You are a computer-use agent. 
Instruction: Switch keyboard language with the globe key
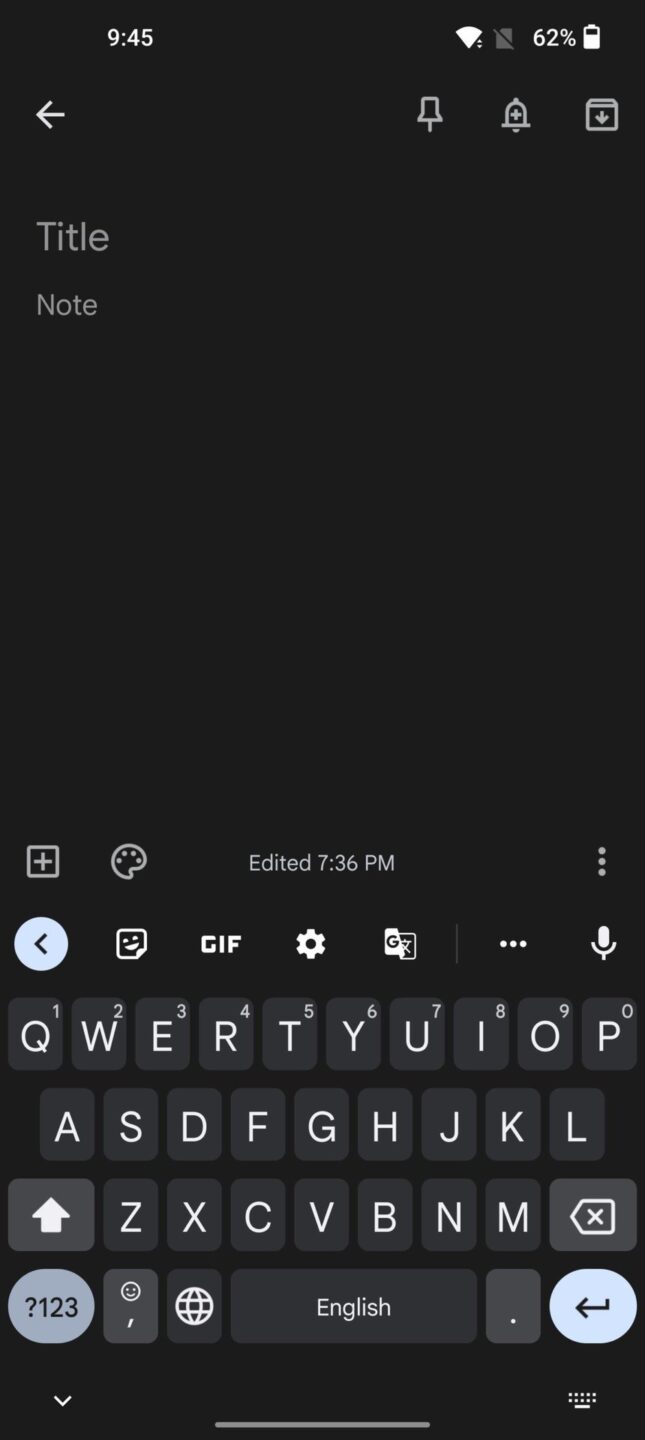[x=194, y=1306]
